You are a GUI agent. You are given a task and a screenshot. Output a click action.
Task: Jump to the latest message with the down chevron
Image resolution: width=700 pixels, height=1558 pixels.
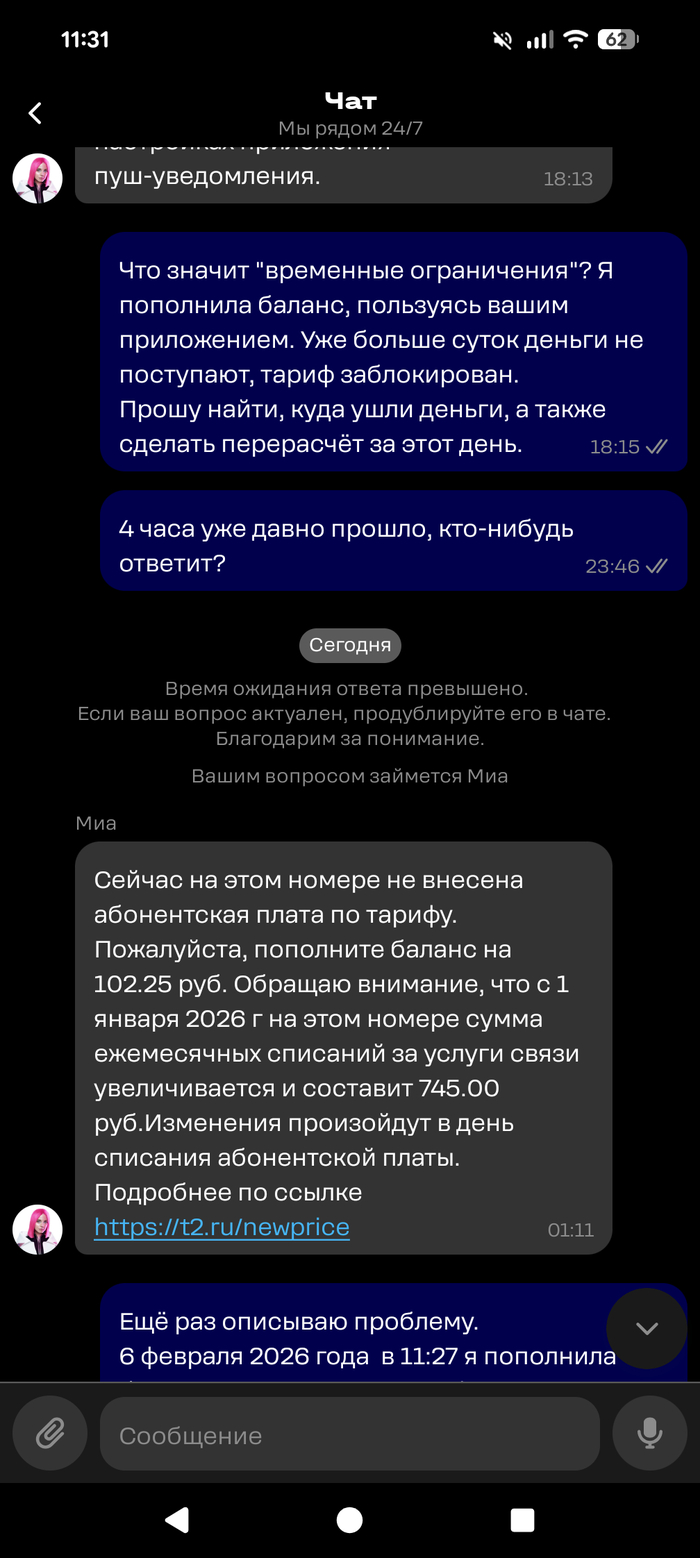click(x=647, y=1328)
